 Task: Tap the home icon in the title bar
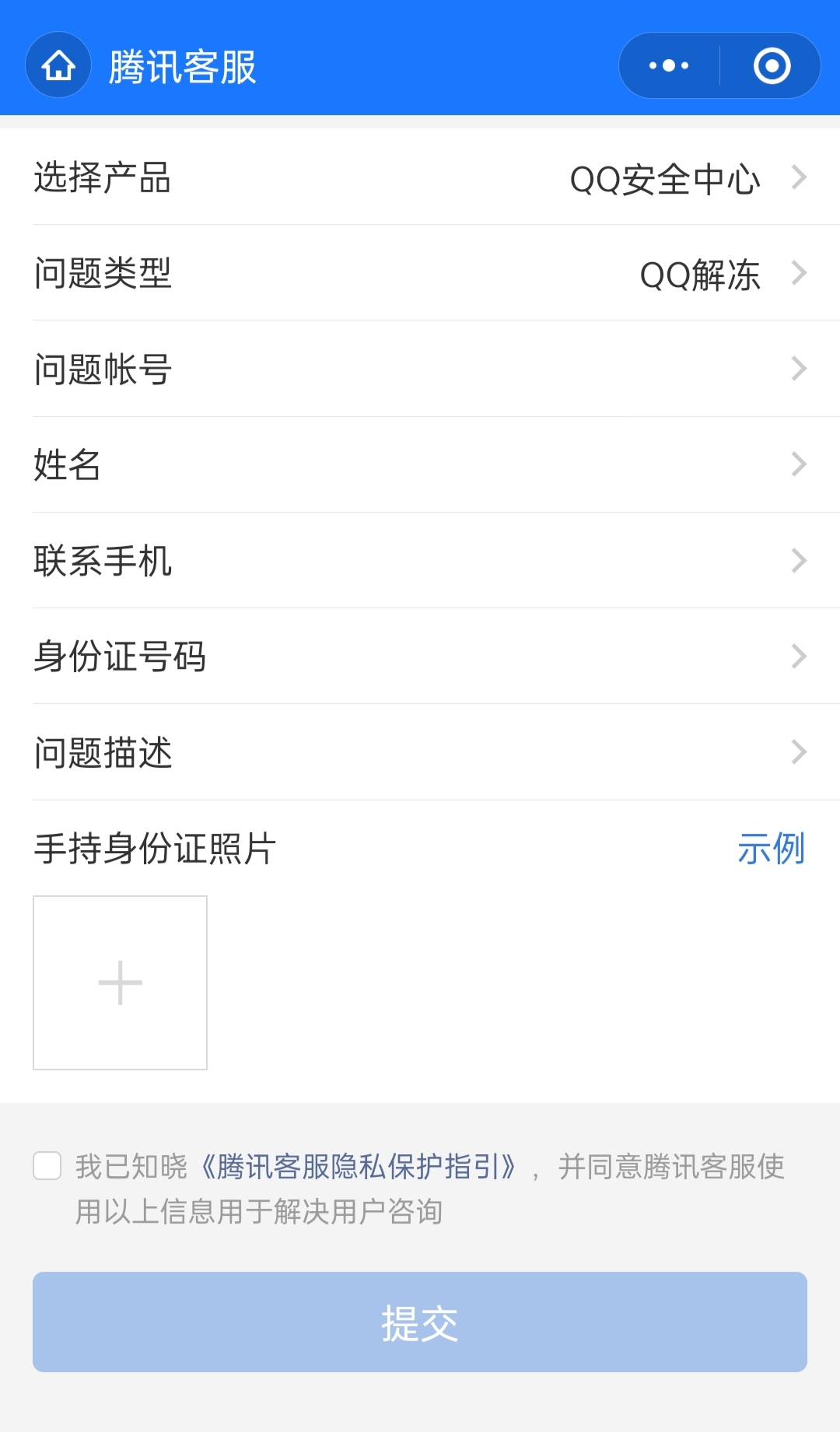tap(58, 65)
